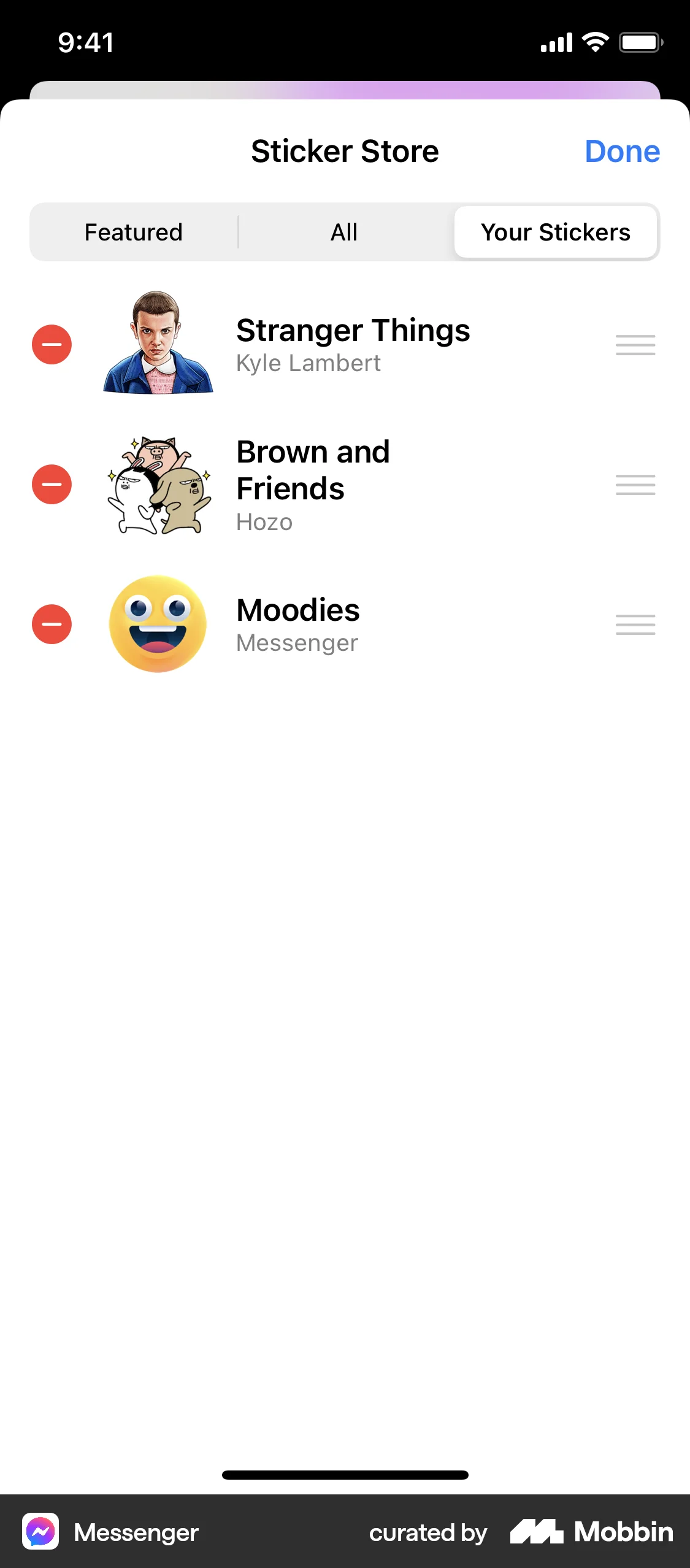The image size is (690, 1568).
Task: Open the Stranger Things pack details
Action: click(353, 330)
